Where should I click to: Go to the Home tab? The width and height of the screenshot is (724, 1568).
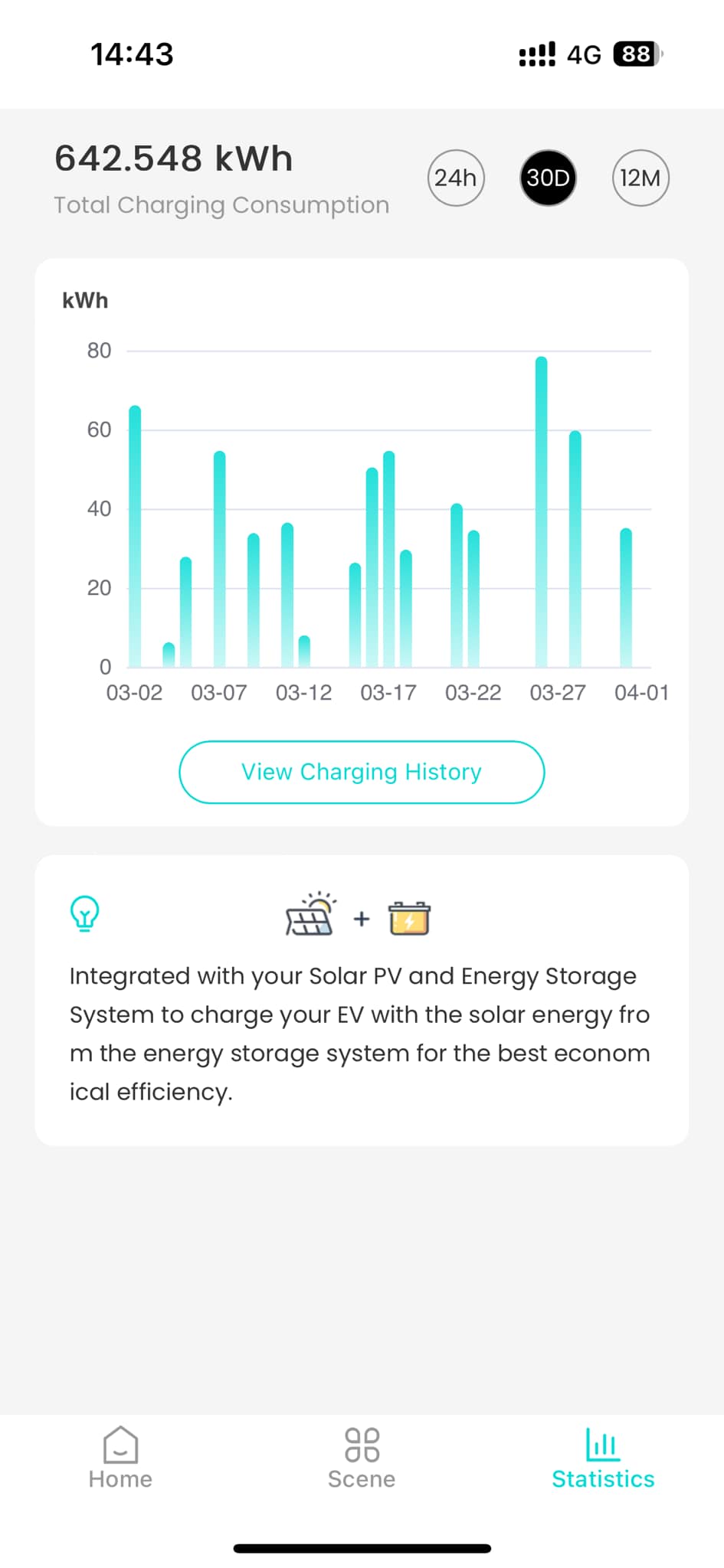click(x=120, y=1458)
